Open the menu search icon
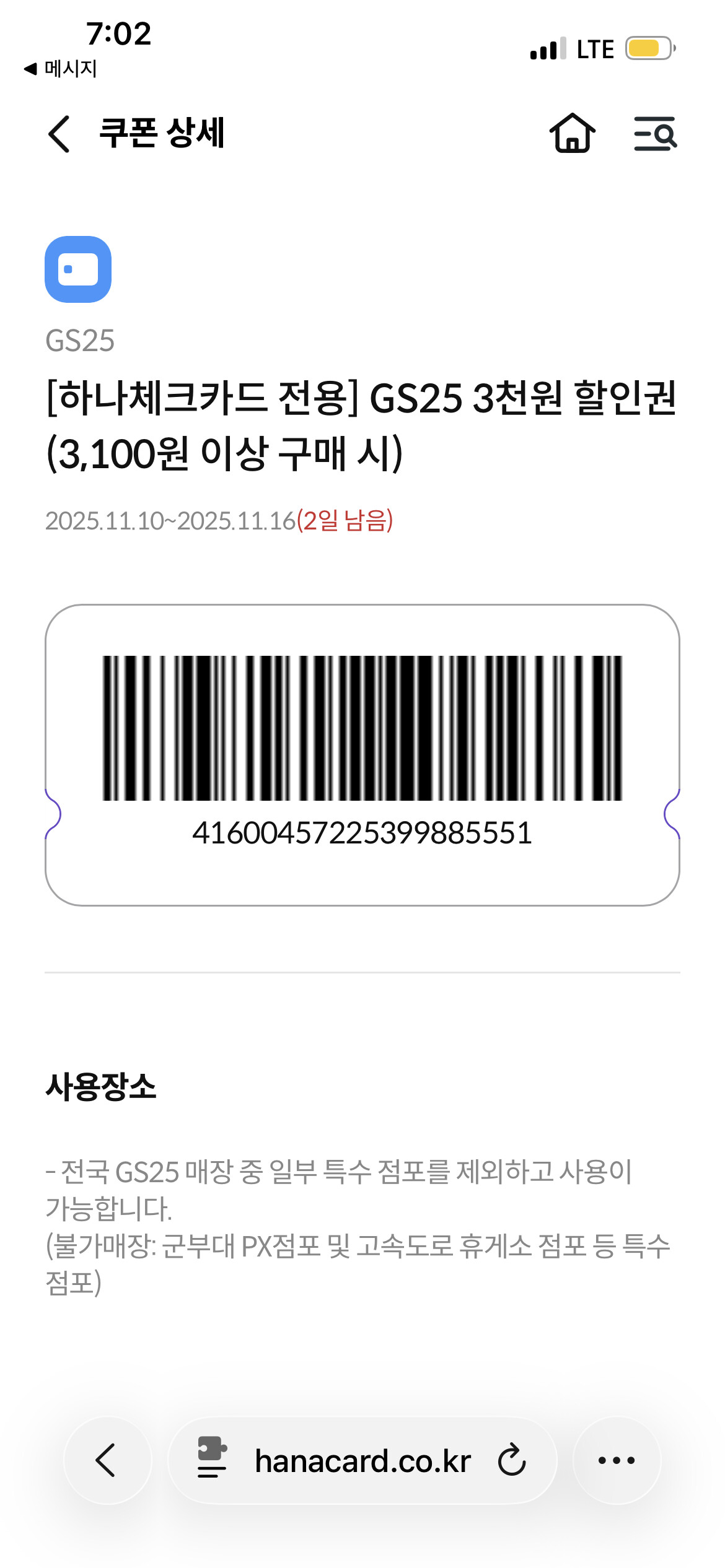The width and height of the screenshot is (725, 1568). click(655, 133)
